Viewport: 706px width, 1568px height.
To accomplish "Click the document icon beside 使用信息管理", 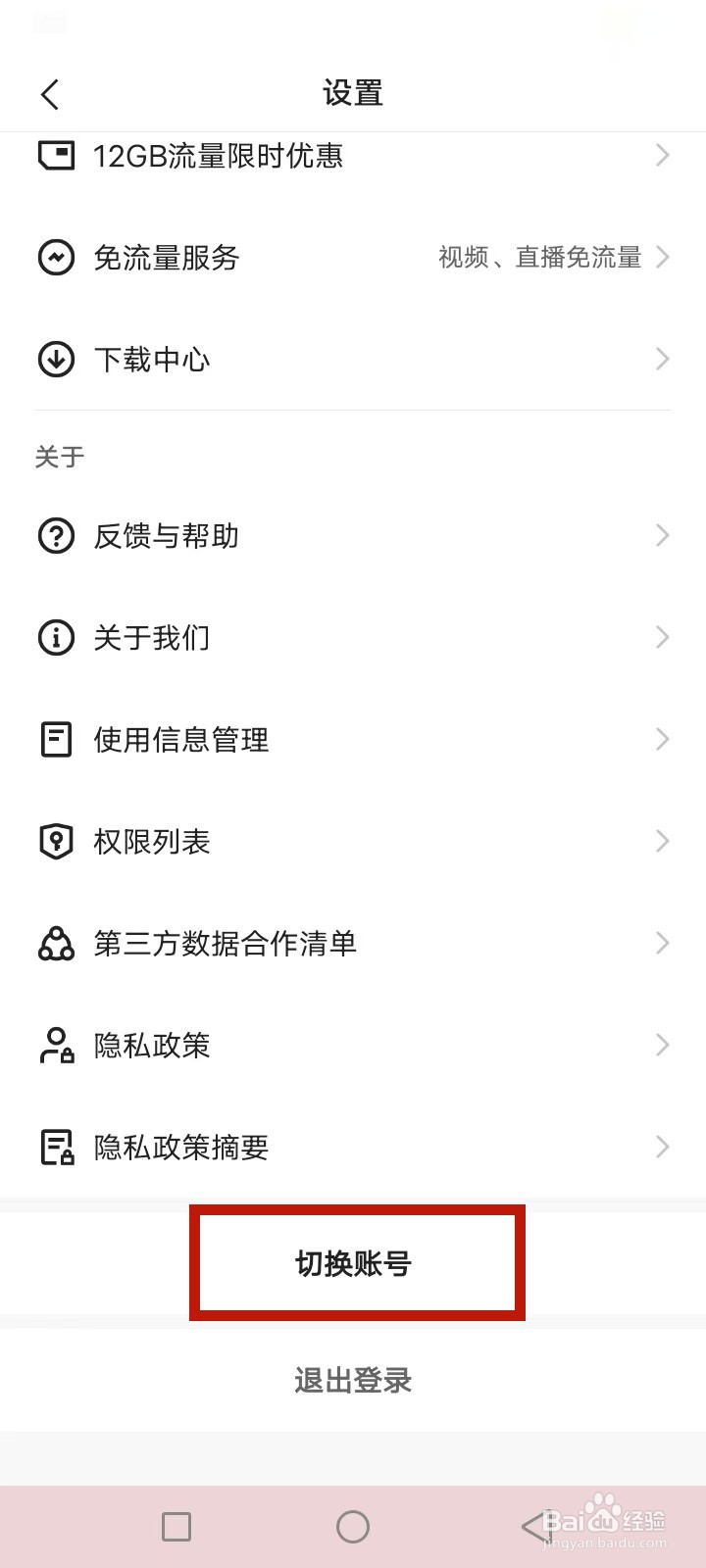I will coord(57,740).
